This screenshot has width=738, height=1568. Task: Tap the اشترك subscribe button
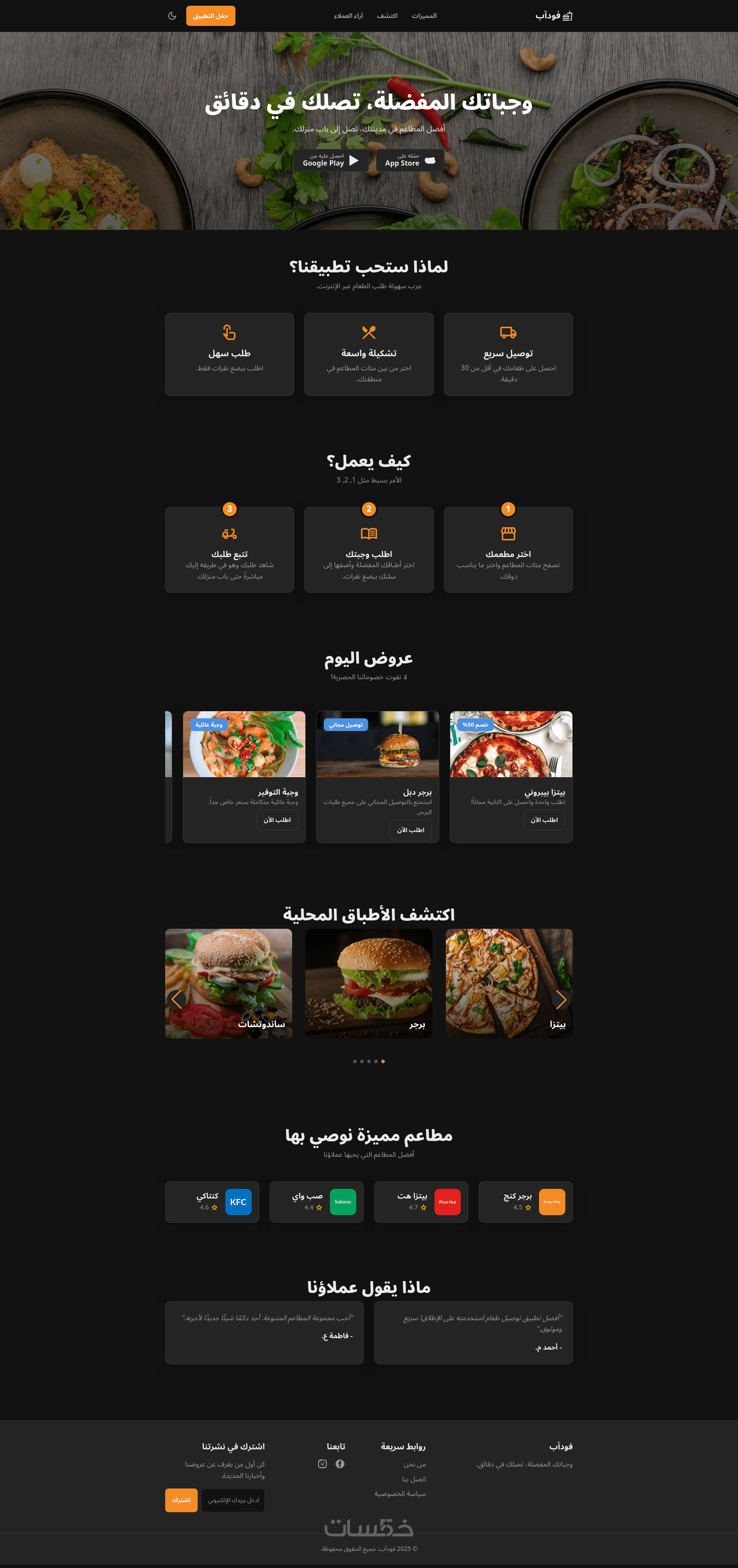181,1500
